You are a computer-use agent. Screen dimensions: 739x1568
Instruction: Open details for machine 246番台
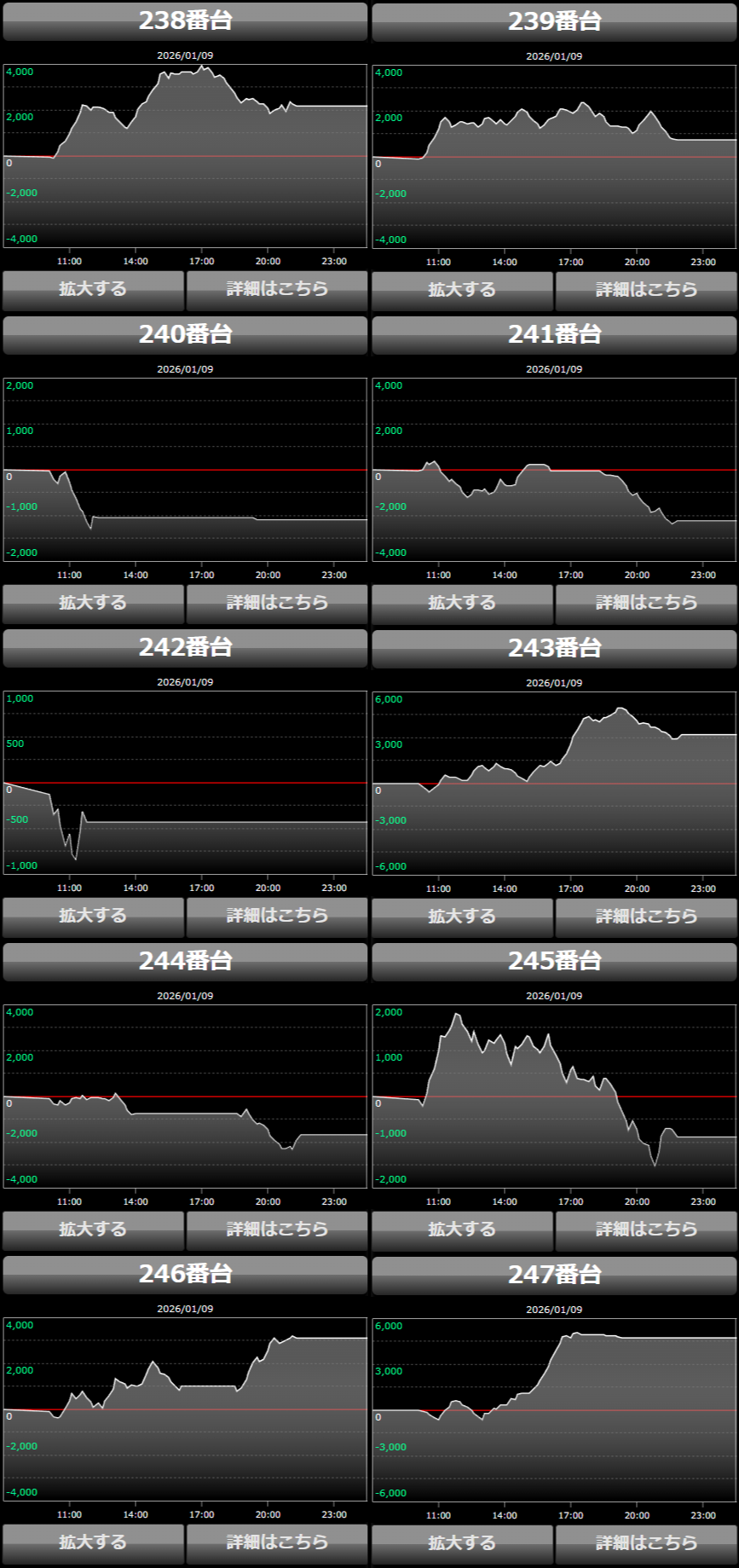click(277, 1542)
